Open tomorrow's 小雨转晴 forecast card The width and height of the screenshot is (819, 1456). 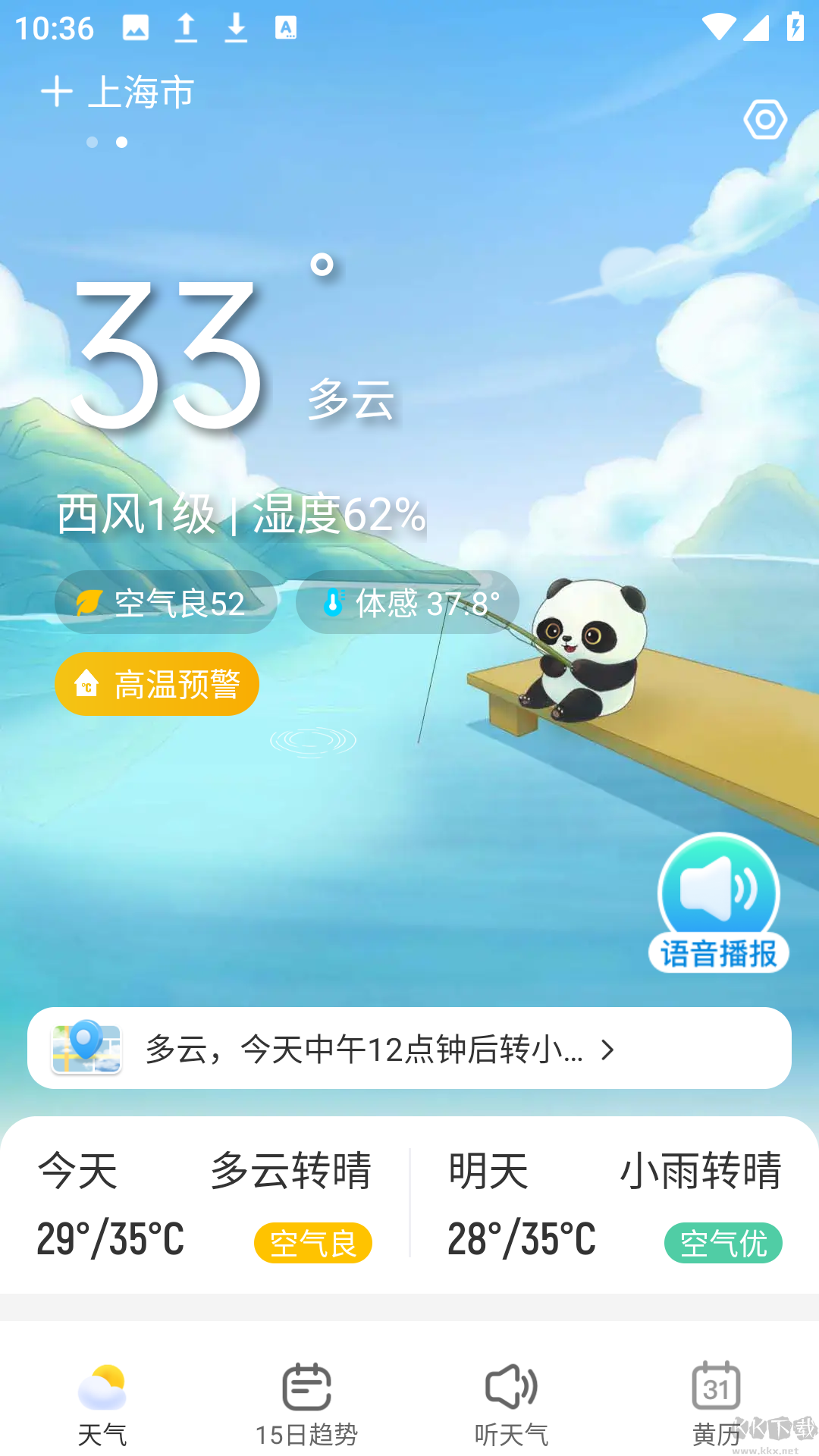click(x=614, y=1203)
